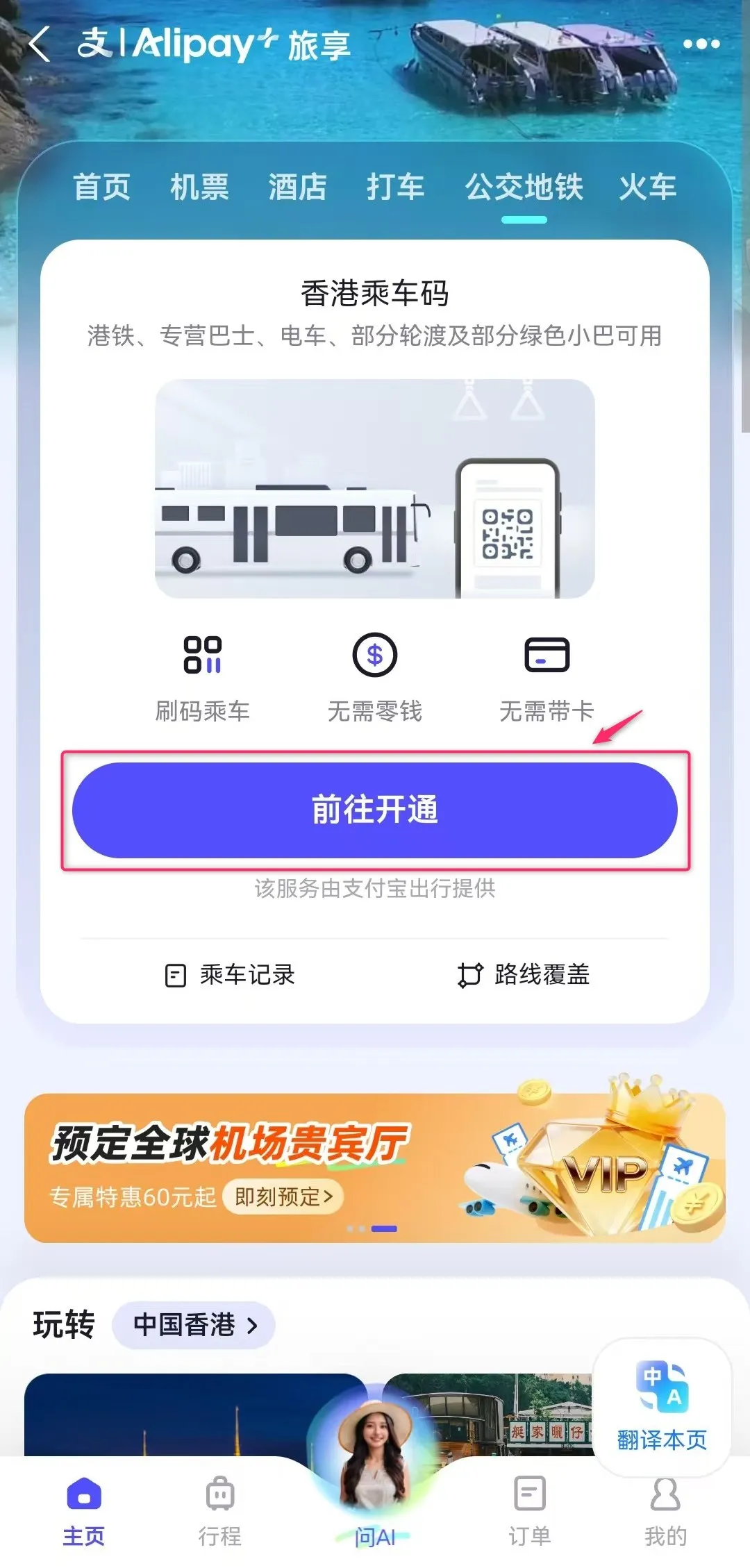Change the 中国香港 destination chip

194,1325
